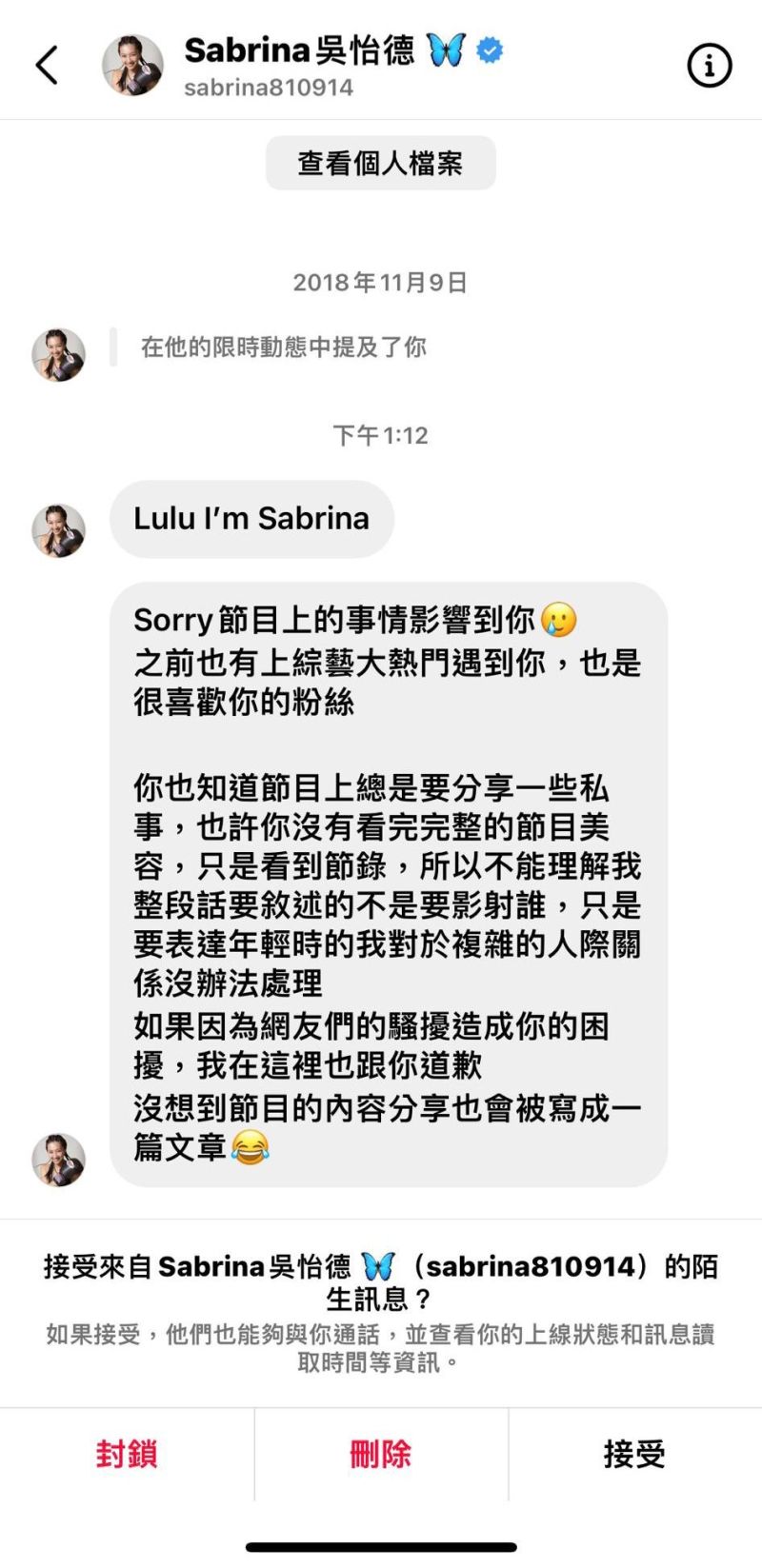Click 接受 to accept the message request

[634, 1454]
